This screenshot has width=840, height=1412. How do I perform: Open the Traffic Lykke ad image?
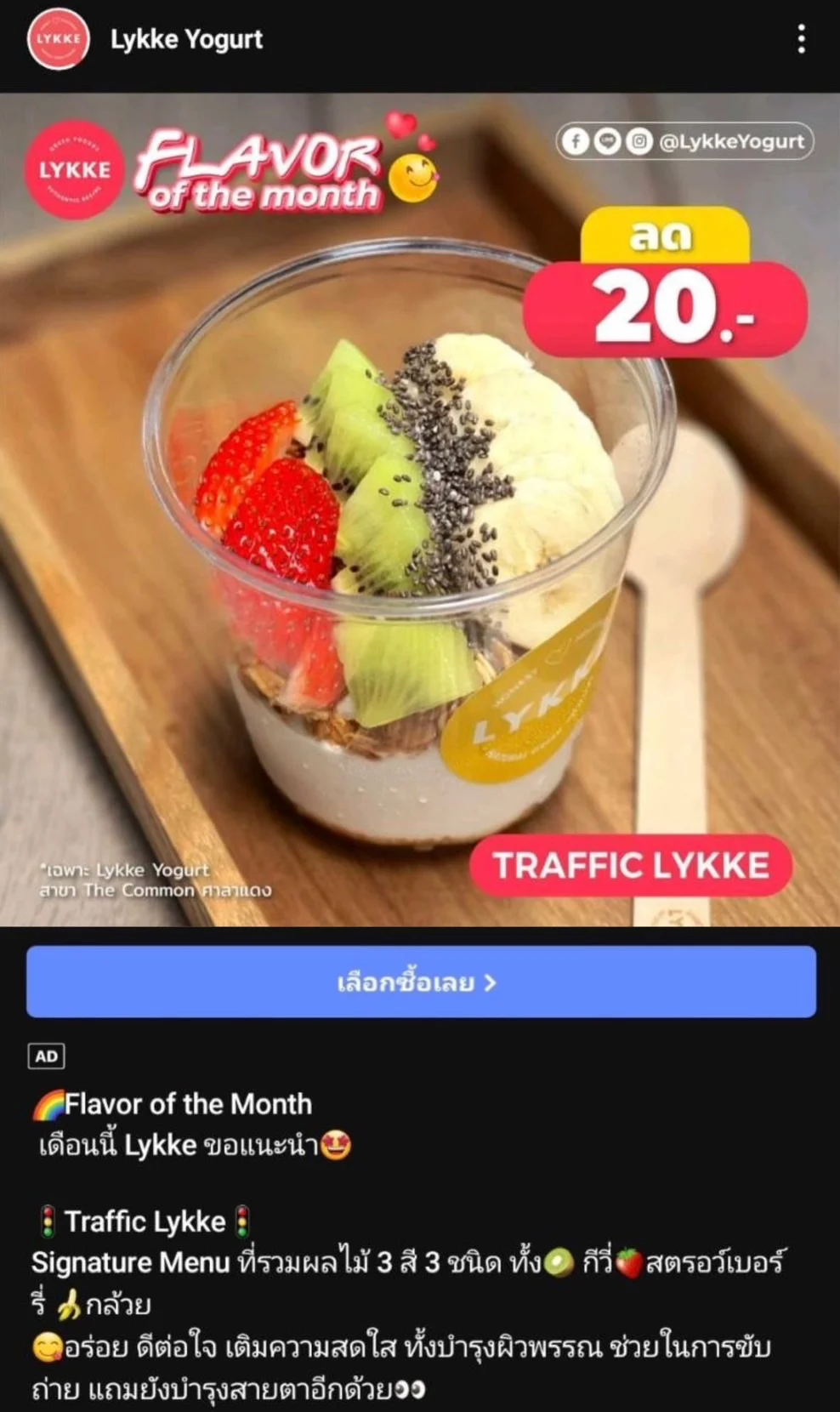point(420,510)
